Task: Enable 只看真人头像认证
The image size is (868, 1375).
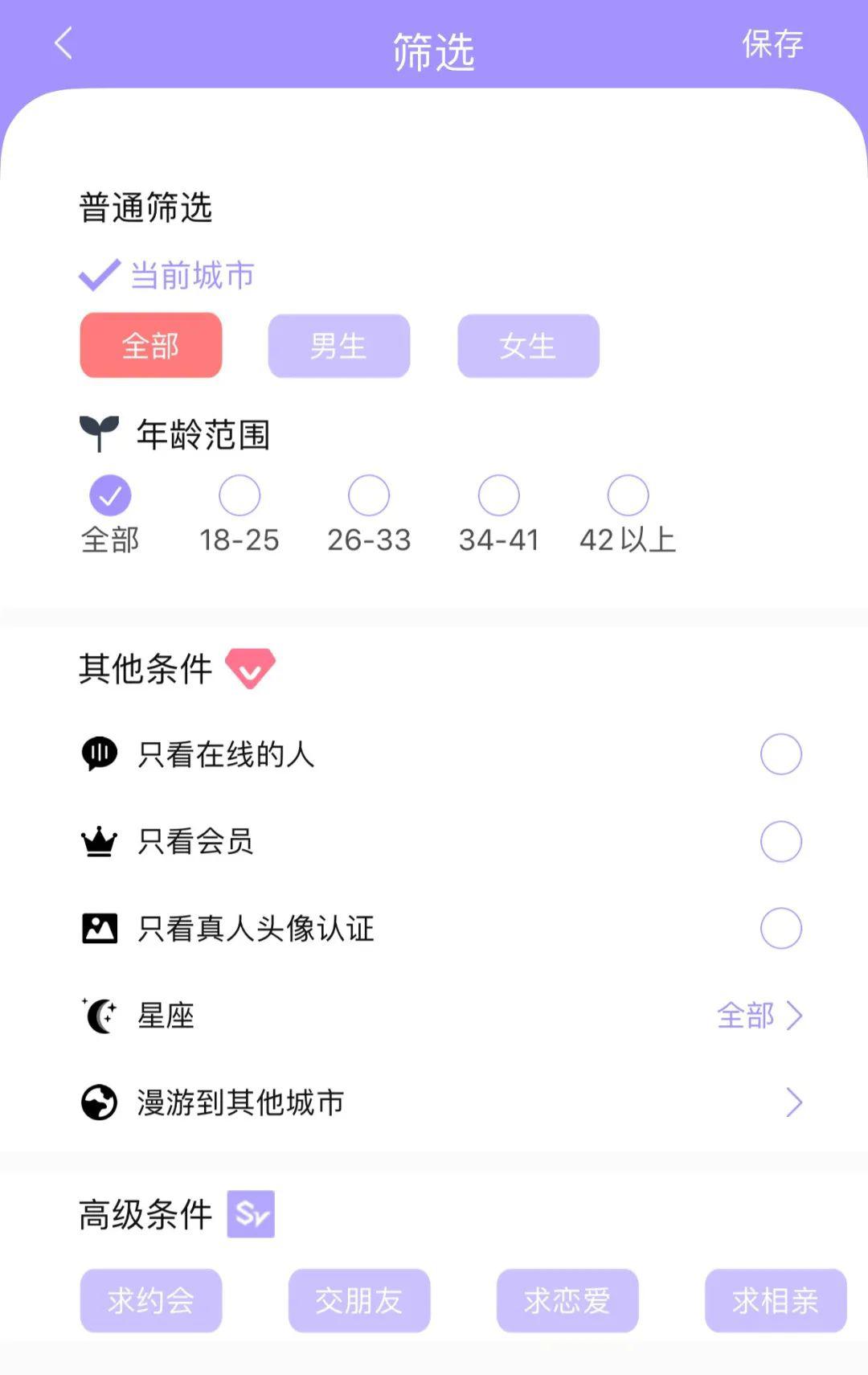Action: pyautogui.click(x=780, y=928)
